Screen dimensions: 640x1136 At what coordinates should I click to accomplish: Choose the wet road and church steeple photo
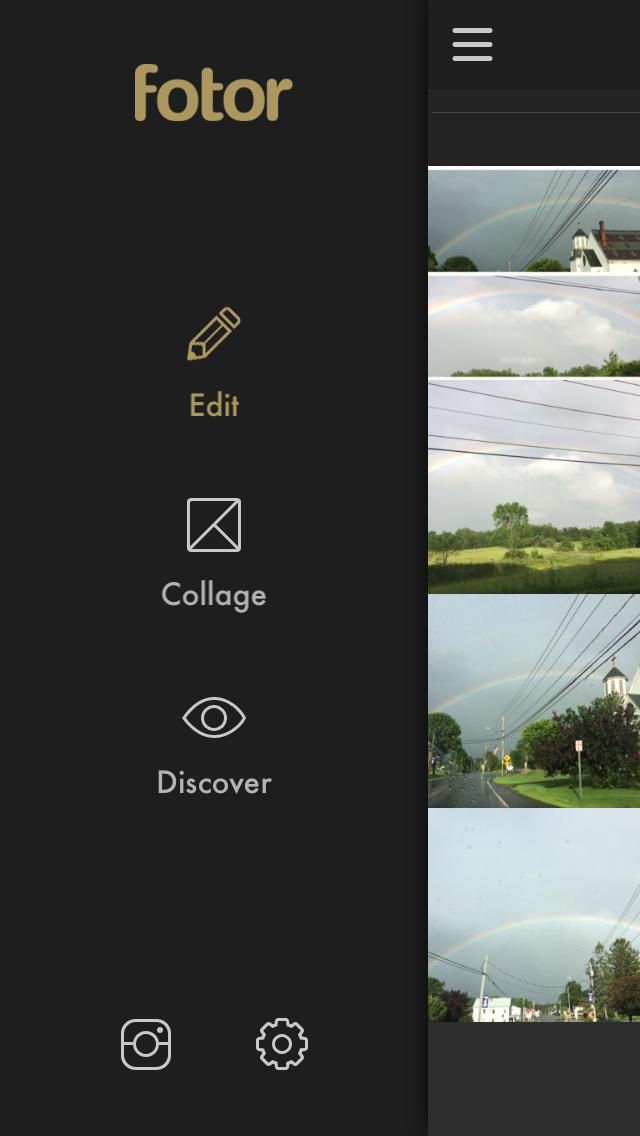coord(534,700)
